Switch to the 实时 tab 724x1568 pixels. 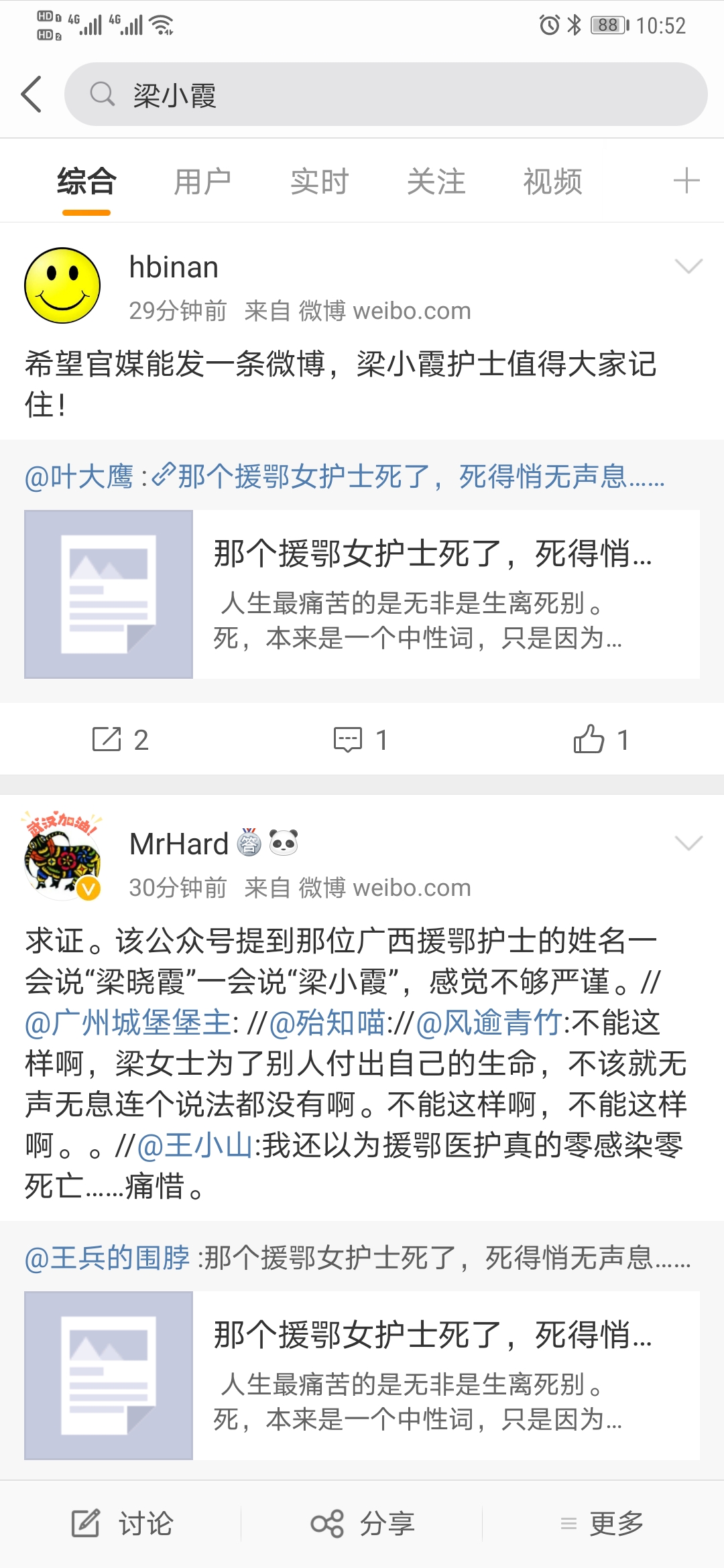tap(319, 182)
